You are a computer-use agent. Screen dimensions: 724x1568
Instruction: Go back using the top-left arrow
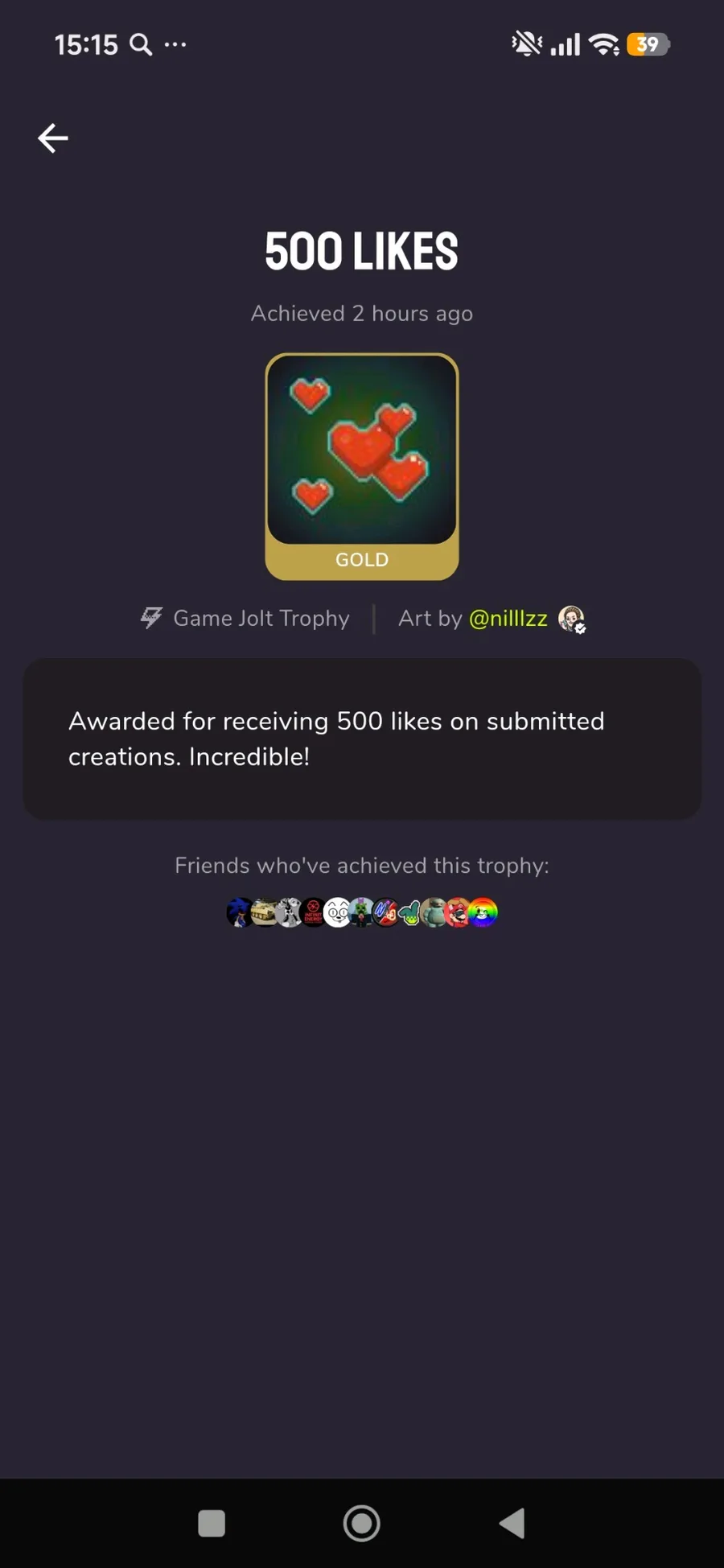tap(53, 138)
